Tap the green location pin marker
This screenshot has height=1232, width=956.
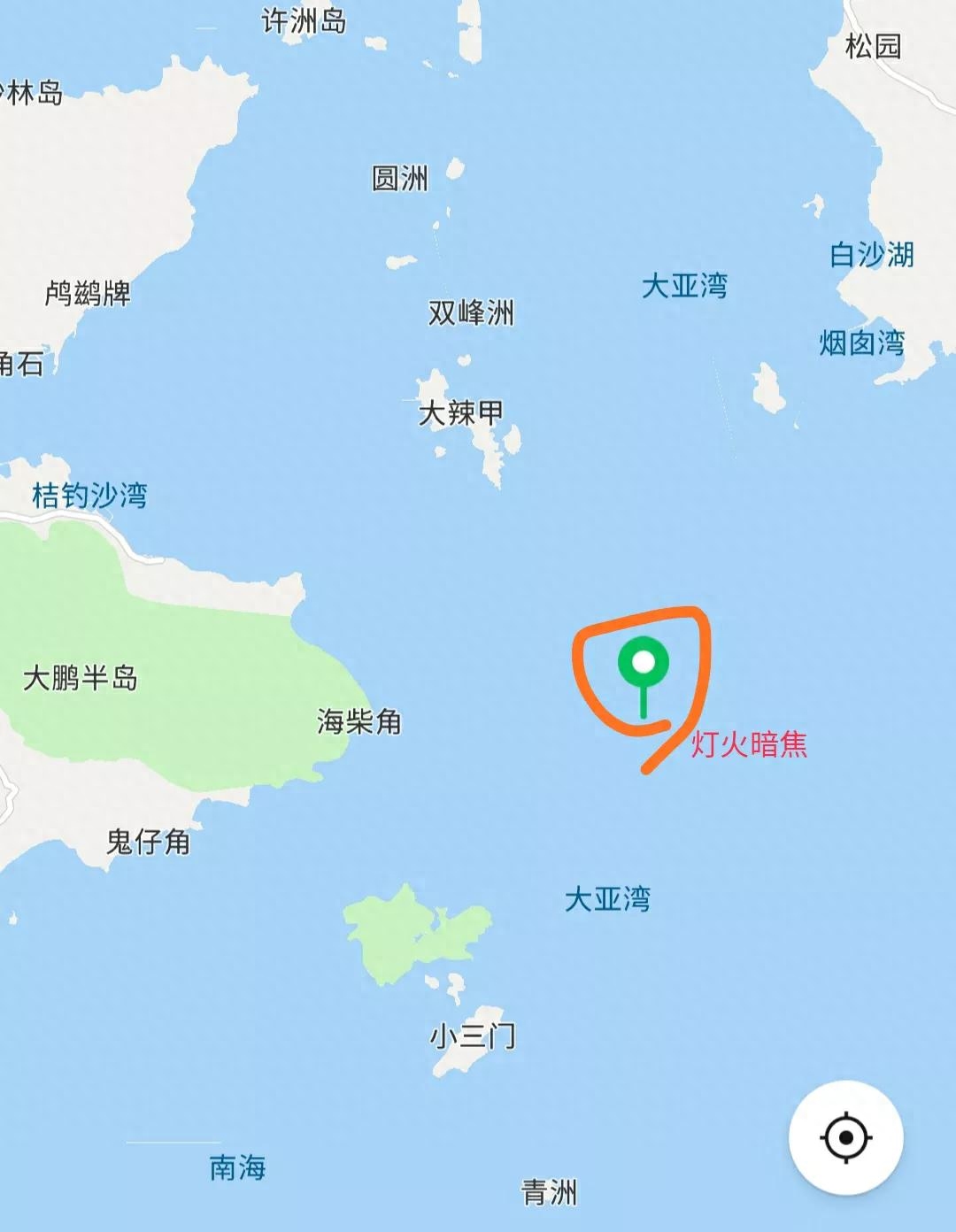pos(644,664)
